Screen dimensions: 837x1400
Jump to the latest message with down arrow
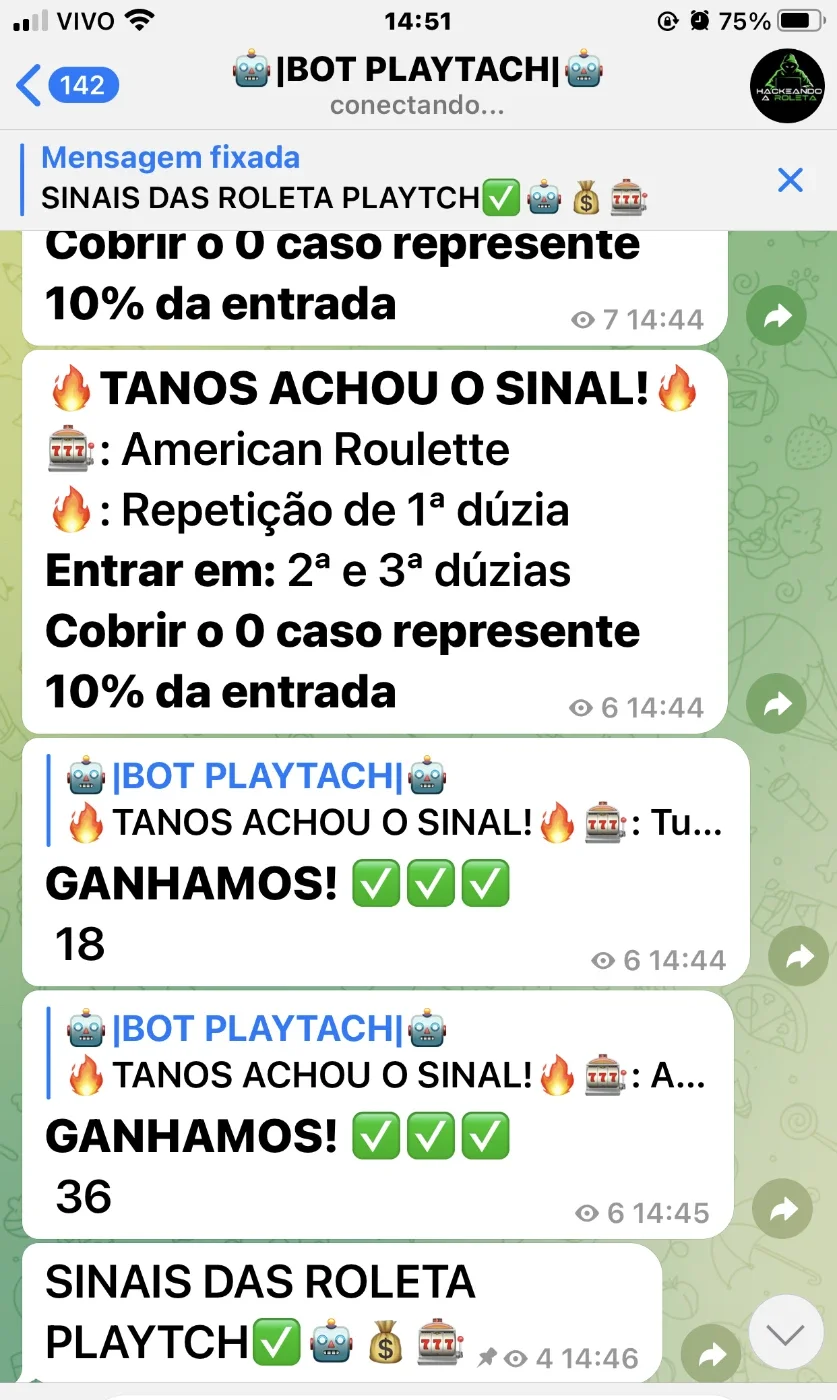pos(786,1333)
